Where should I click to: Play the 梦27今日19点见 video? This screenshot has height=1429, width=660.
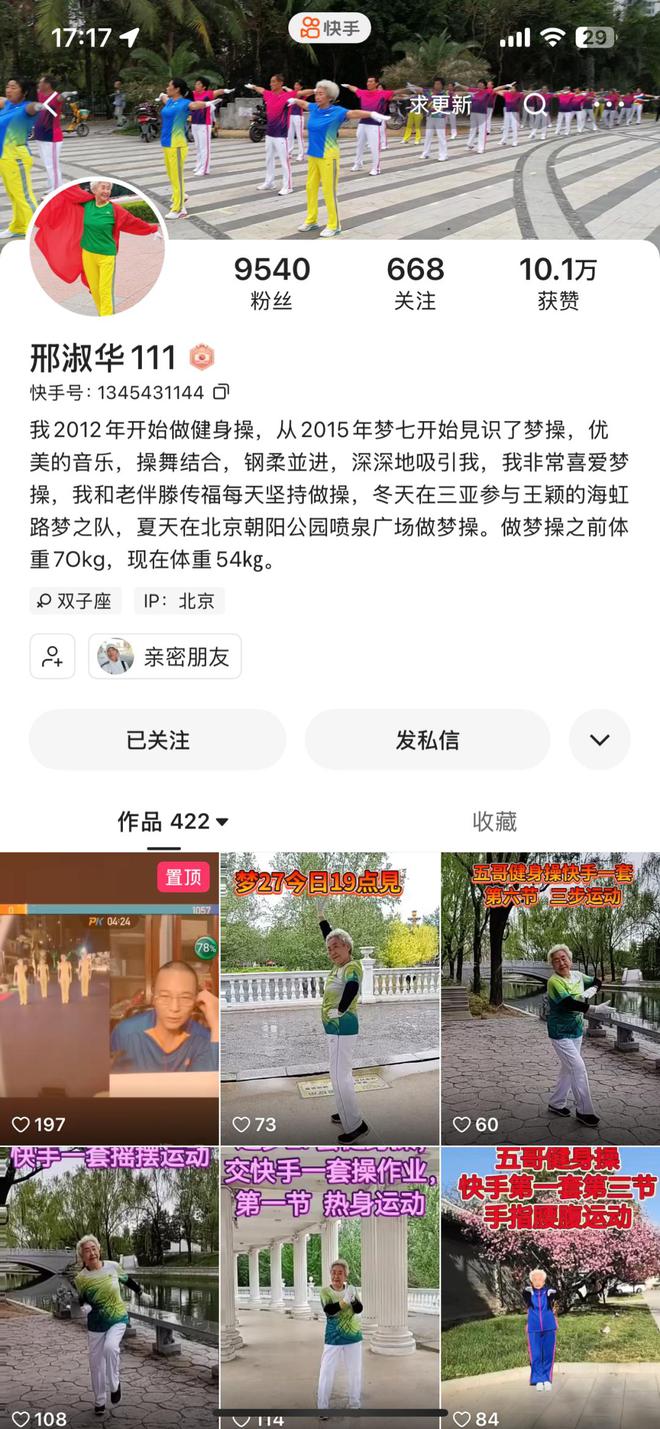coord(330,998)
